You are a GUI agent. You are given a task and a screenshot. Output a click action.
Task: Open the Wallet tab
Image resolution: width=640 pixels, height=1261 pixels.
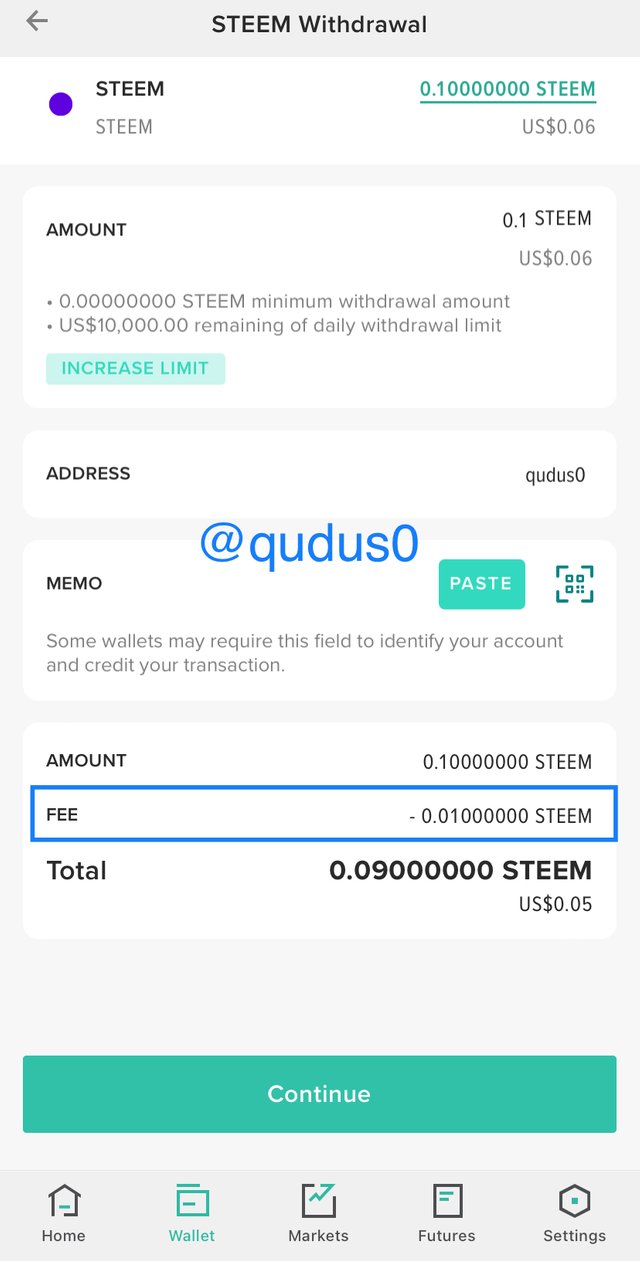[192, 1212]
